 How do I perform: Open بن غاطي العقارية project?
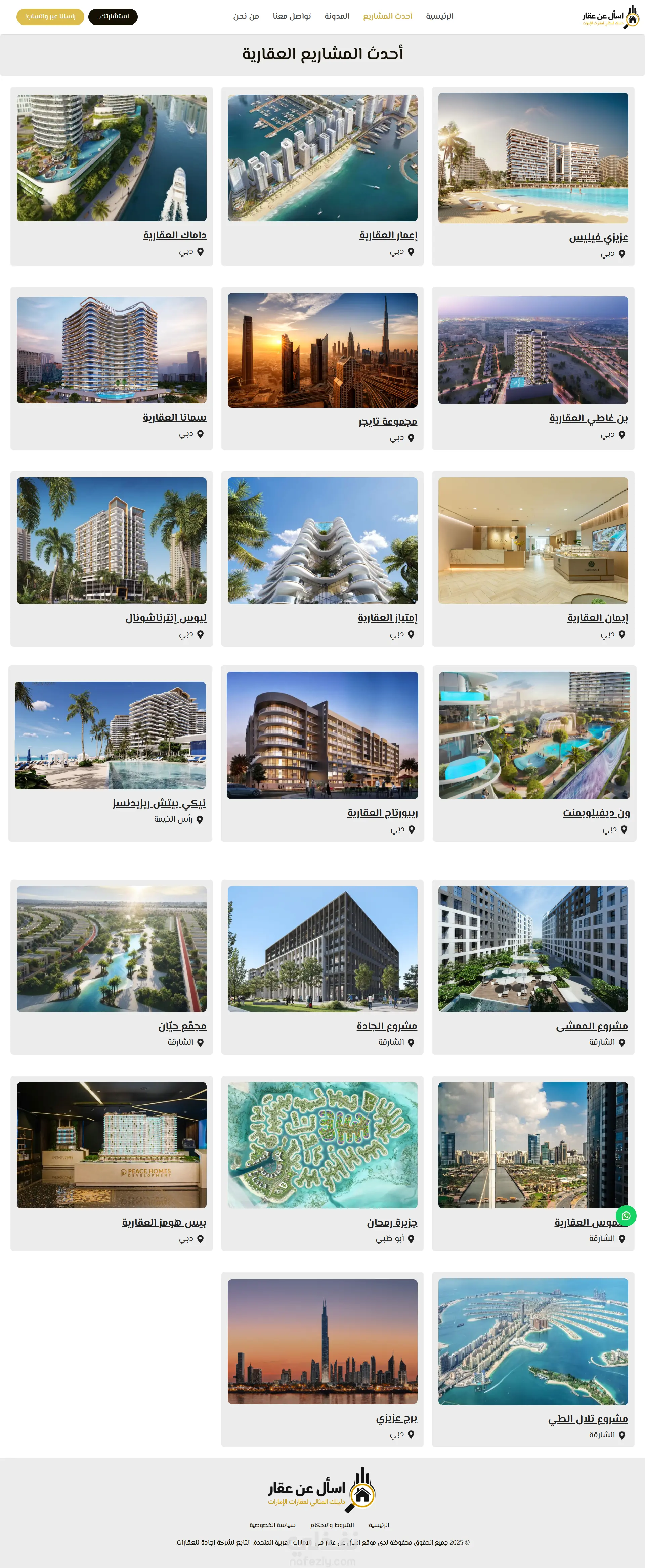588,418
